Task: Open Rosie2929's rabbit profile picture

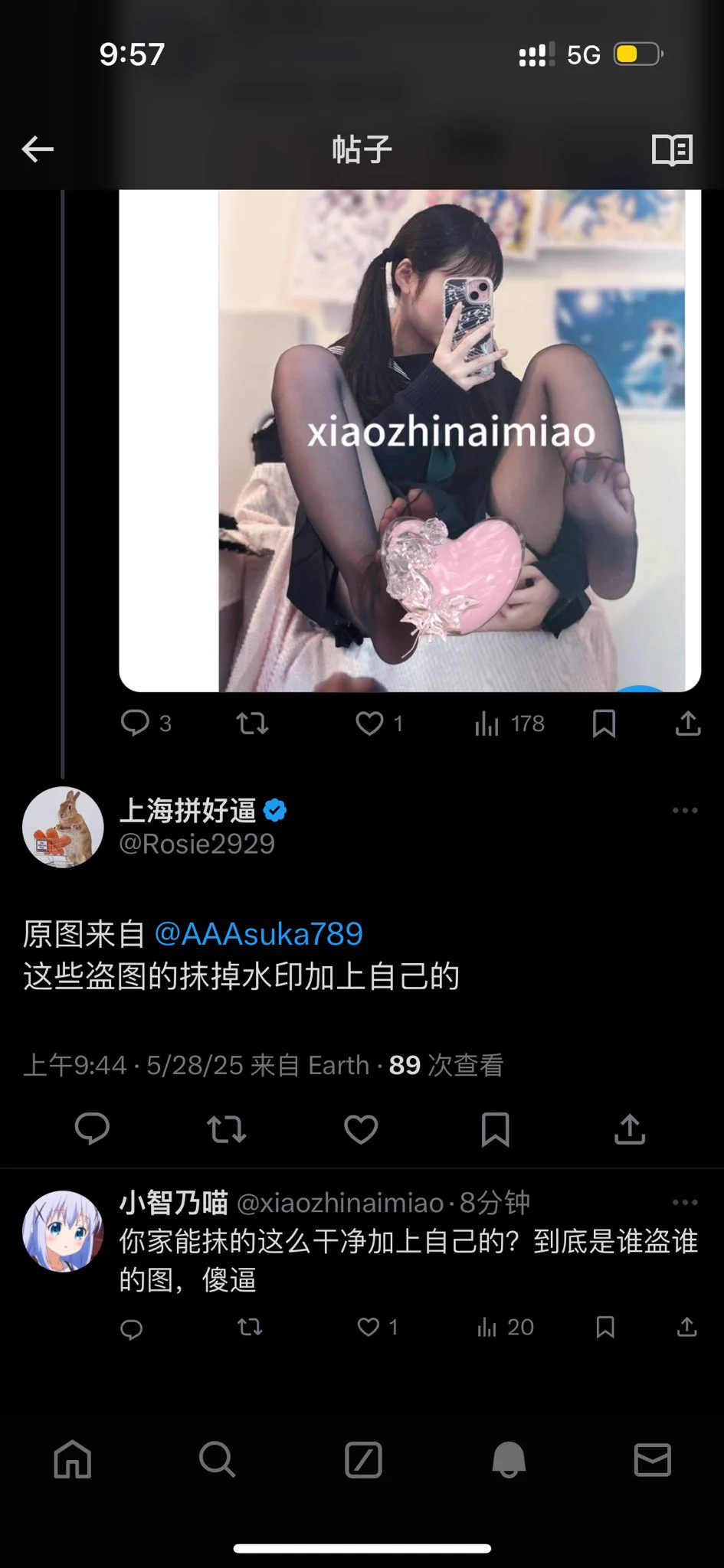Action: (63, 827)
